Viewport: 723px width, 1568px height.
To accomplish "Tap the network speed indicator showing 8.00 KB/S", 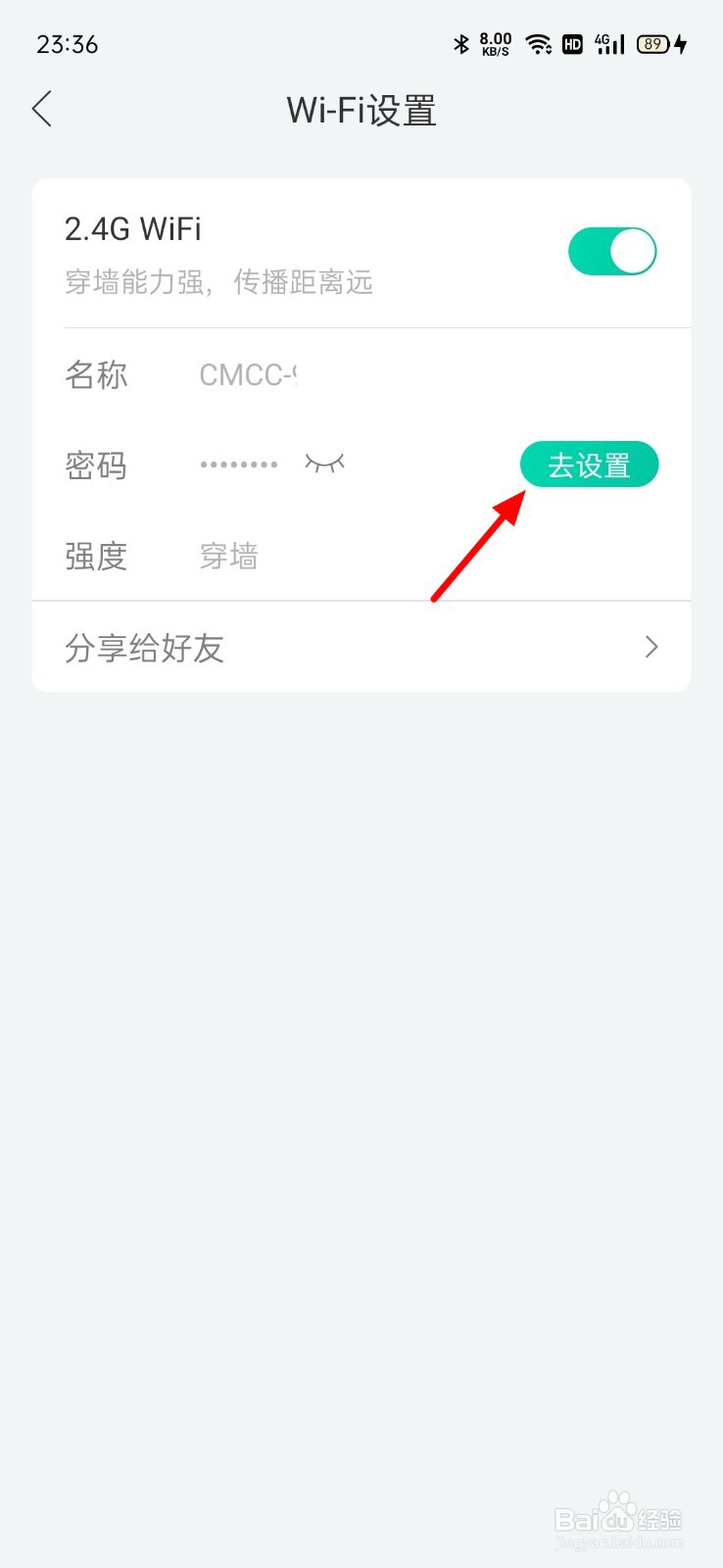I will pos(496,43).
